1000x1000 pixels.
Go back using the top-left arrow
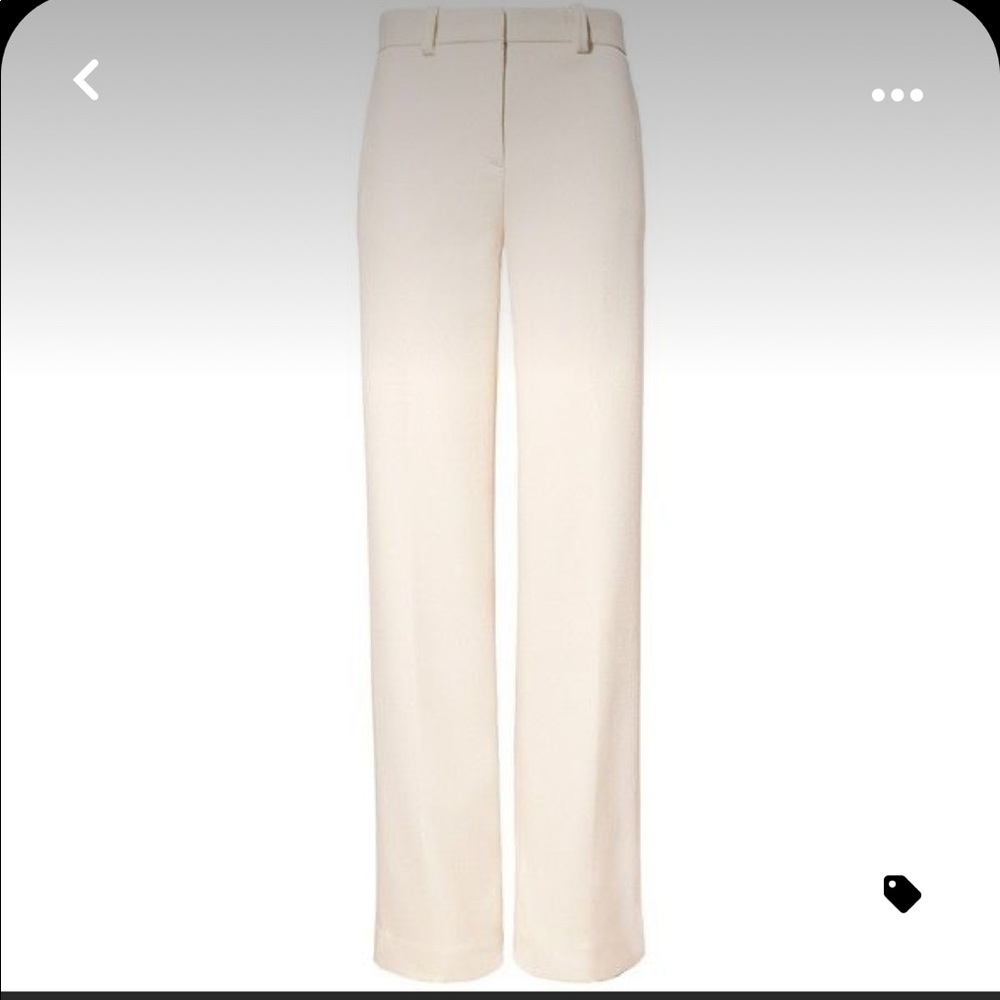(x=87, y=80)
